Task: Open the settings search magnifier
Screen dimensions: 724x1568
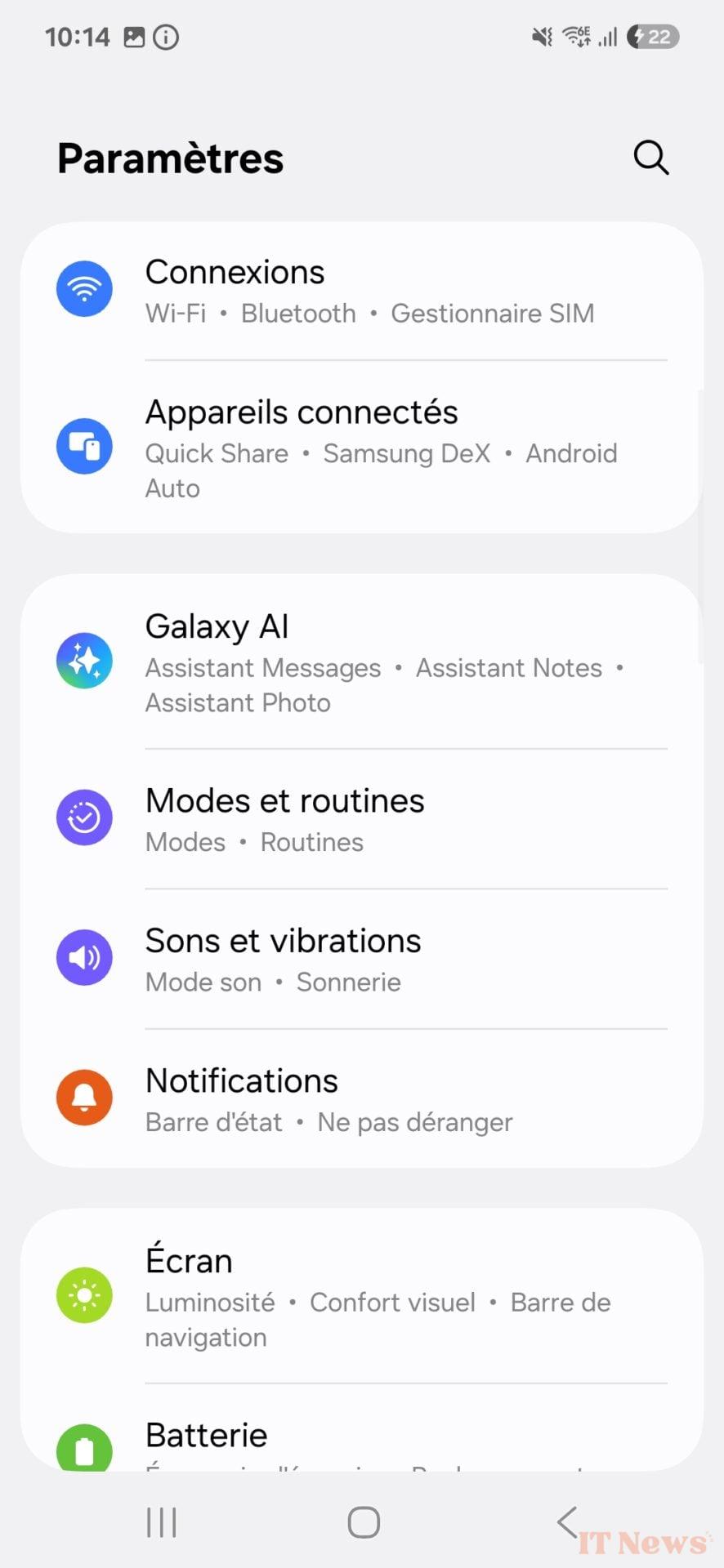Action: click(x=650, y=158)
